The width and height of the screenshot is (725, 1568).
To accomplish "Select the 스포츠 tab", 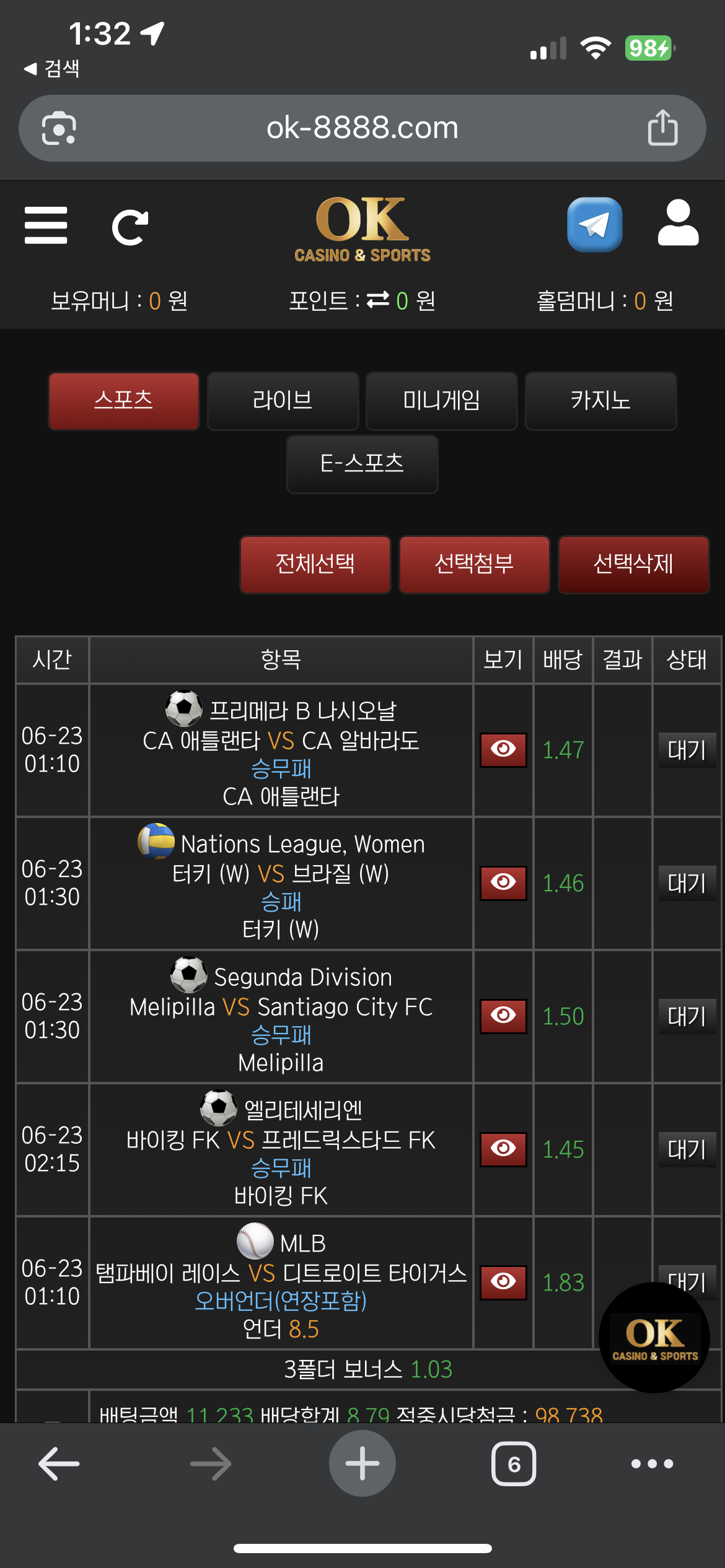I will coord(124,401).
